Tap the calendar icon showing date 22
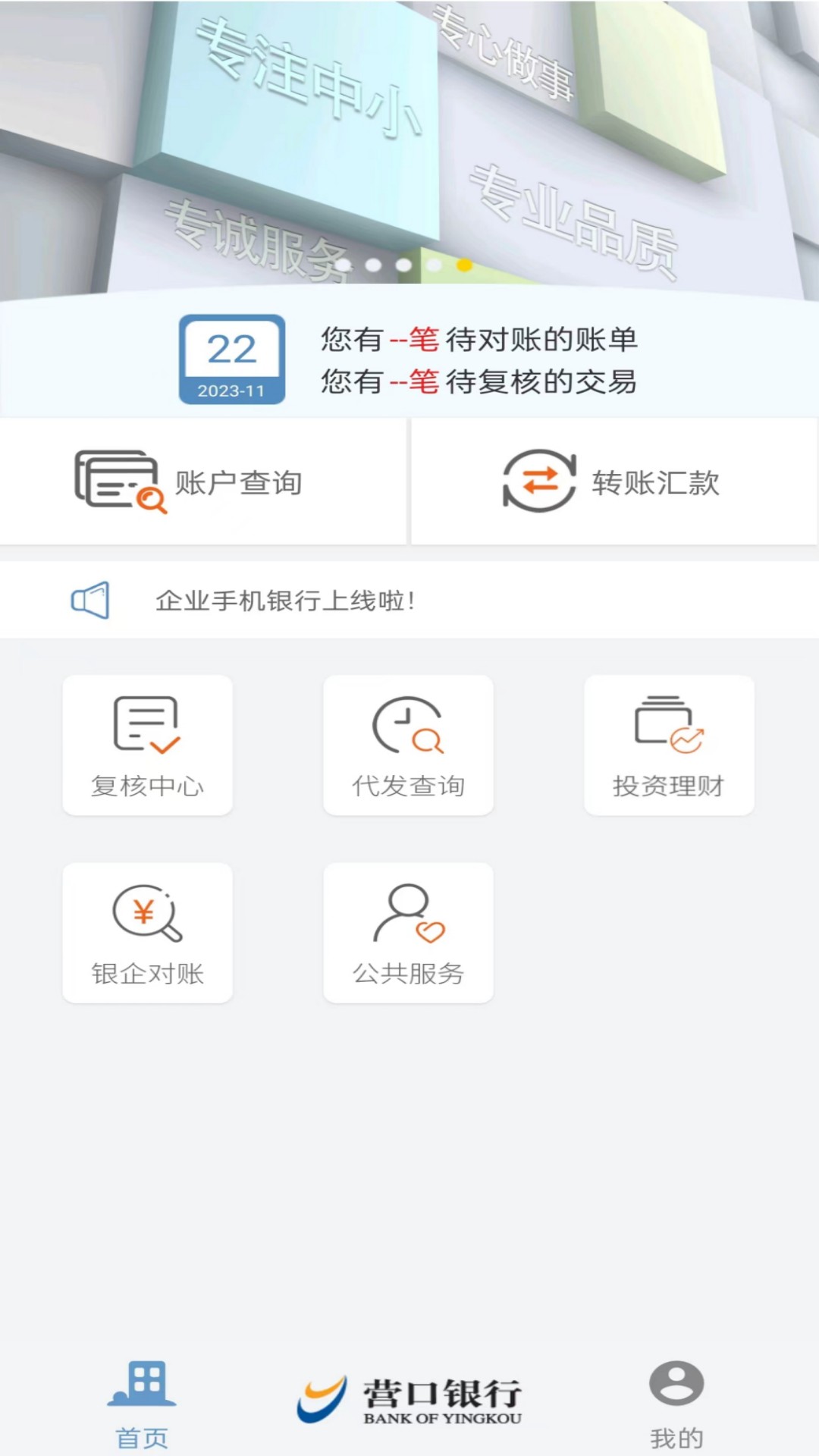This screenshot has height=1456, width=819. [231, 359]
